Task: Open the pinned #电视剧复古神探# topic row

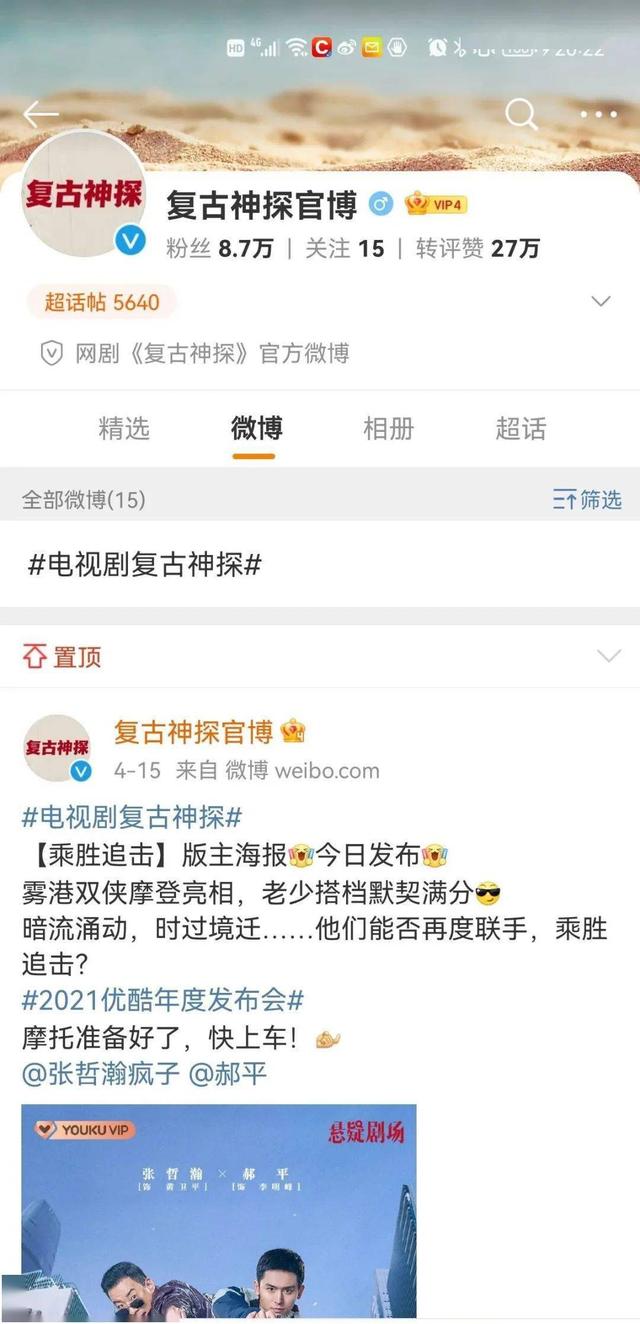Action: tap(145, 565)
